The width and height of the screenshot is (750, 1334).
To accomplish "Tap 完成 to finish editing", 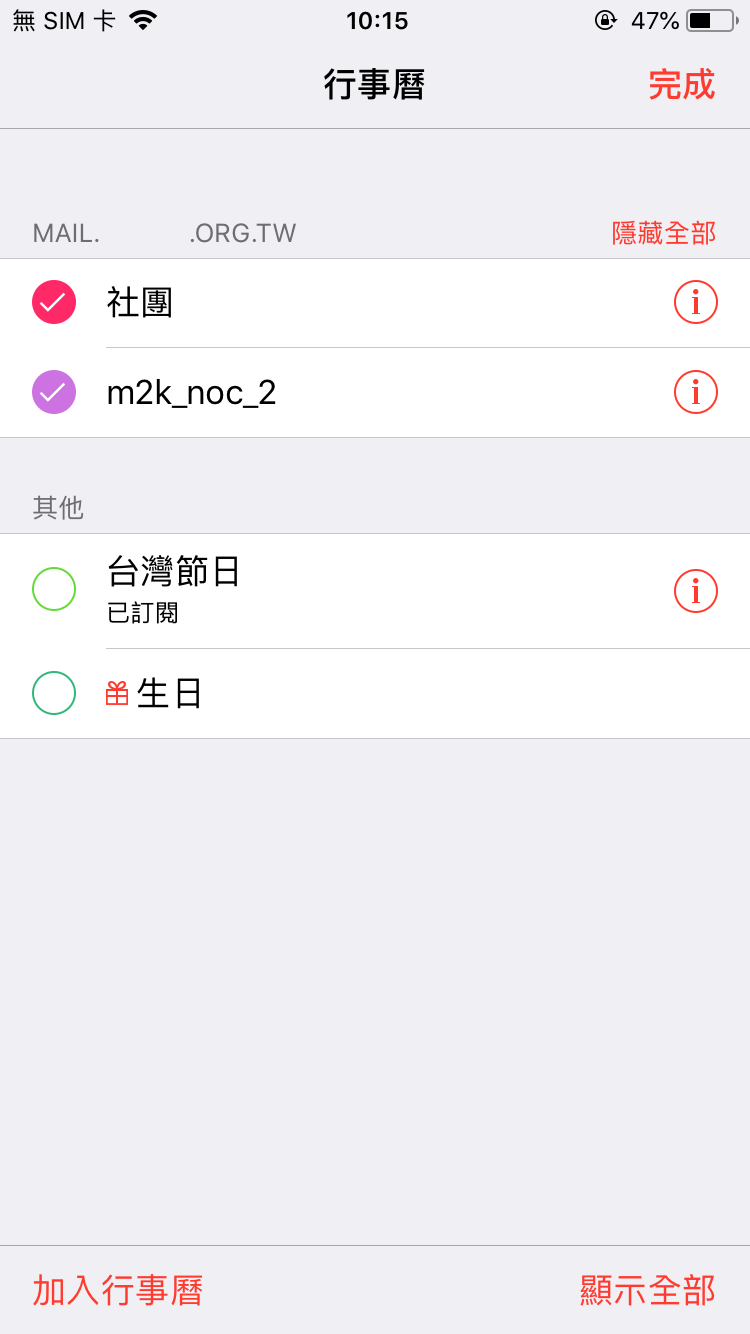I will coord(682,85).
